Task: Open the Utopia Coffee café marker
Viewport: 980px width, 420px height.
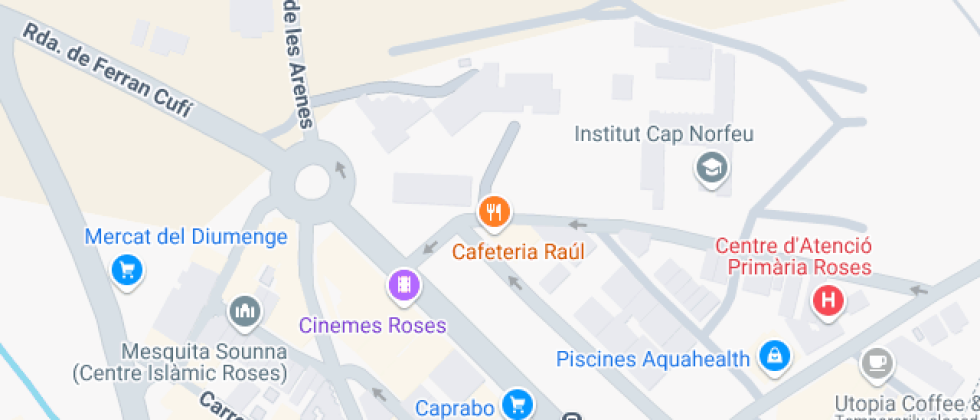Action: pos(878,365)
